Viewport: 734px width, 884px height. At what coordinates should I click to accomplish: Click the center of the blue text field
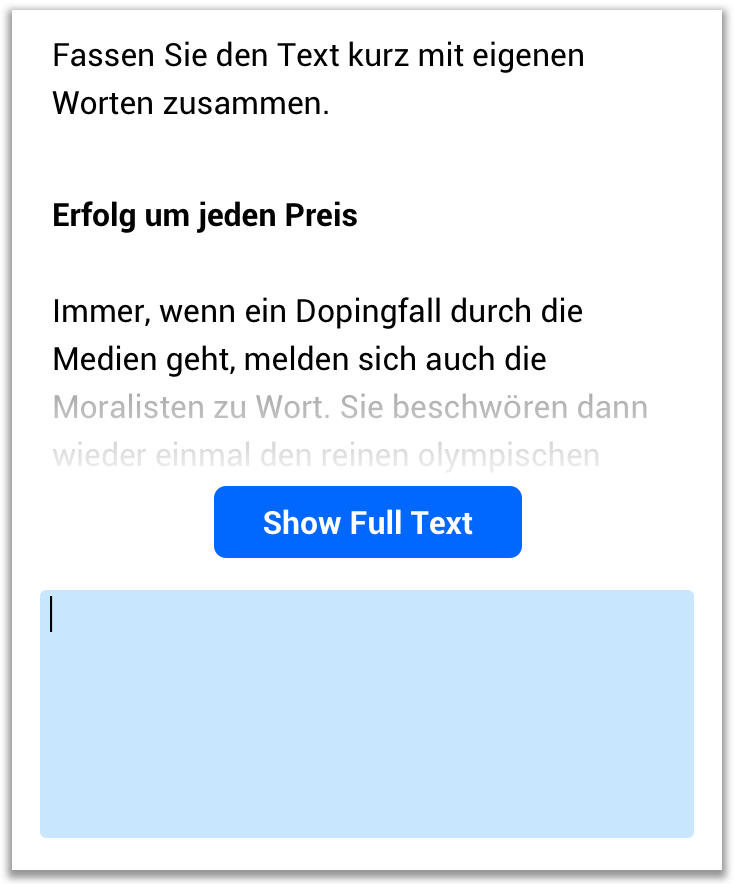pos(367,710)
